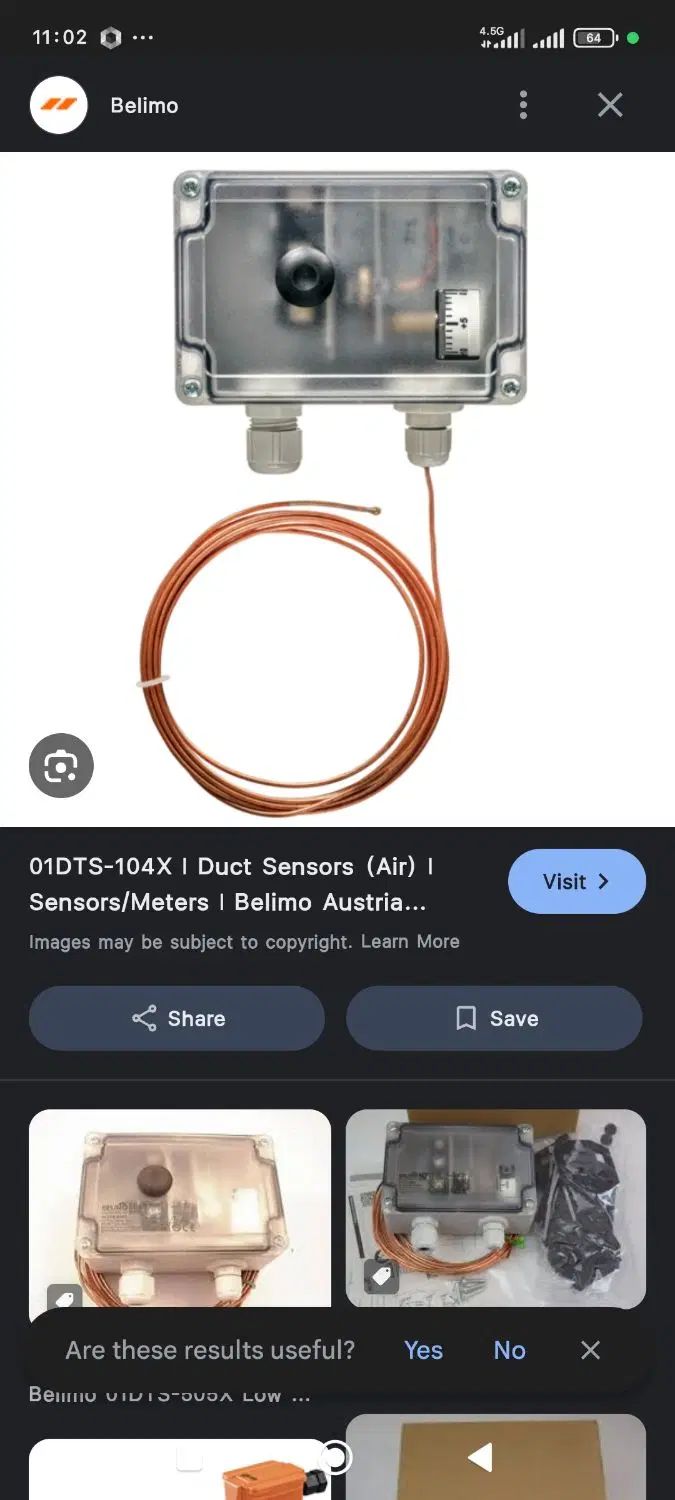Screen dimensions: 675x1500
Task: Open related image with sensor and black bag
Action: [496, 1205]
